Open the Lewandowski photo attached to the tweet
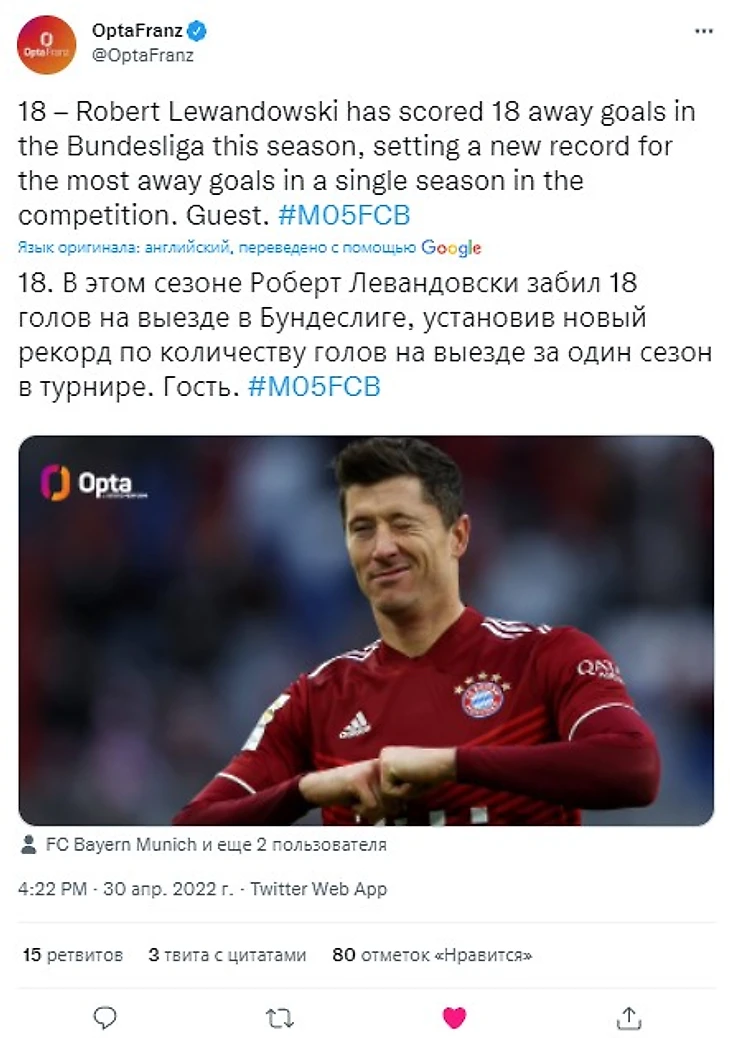Viewport: 730px width, 1038px height. point(366,630)
